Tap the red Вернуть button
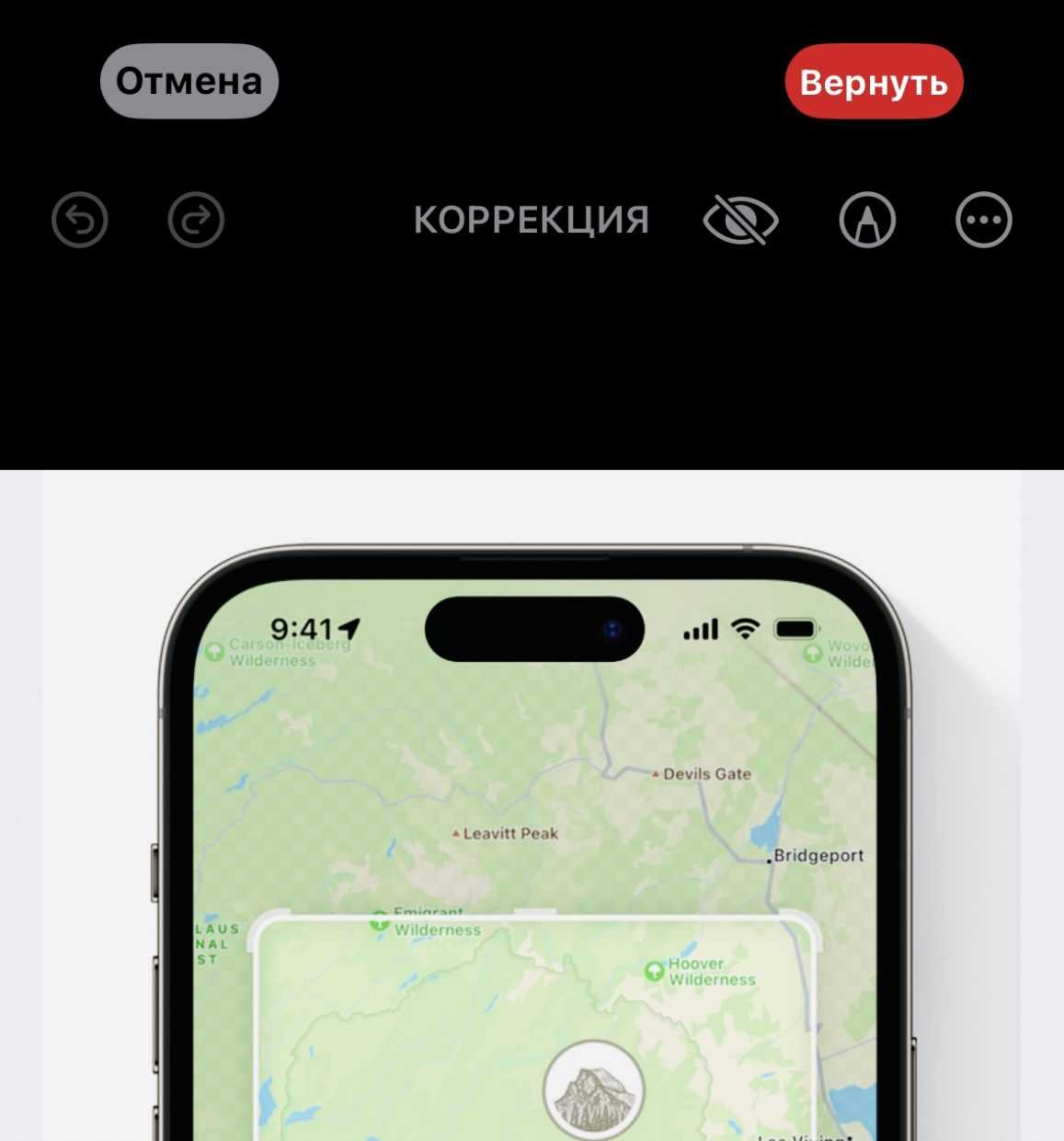Viewport: 1064px width, 1141px height. coord(873,82)
